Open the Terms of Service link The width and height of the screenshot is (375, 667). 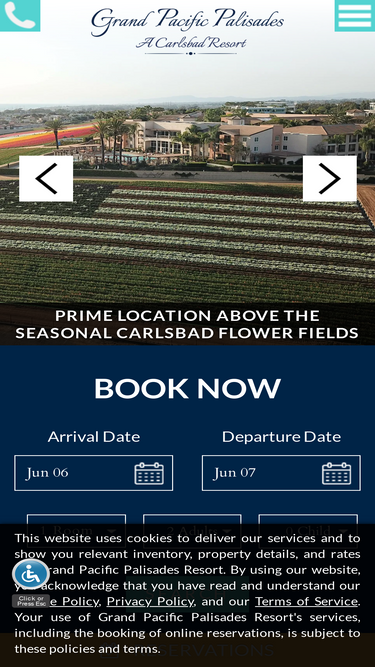(306, 601)
